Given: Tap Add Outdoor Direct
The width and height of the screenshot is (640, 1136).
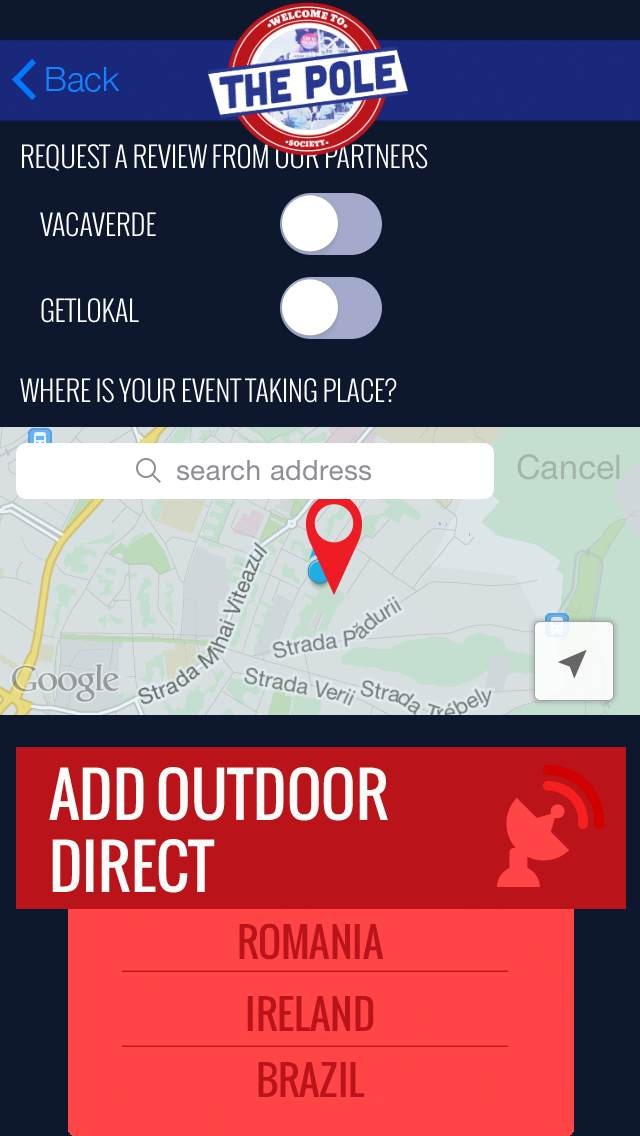Looking at the screenshot, I should click(x=320, y=827).
